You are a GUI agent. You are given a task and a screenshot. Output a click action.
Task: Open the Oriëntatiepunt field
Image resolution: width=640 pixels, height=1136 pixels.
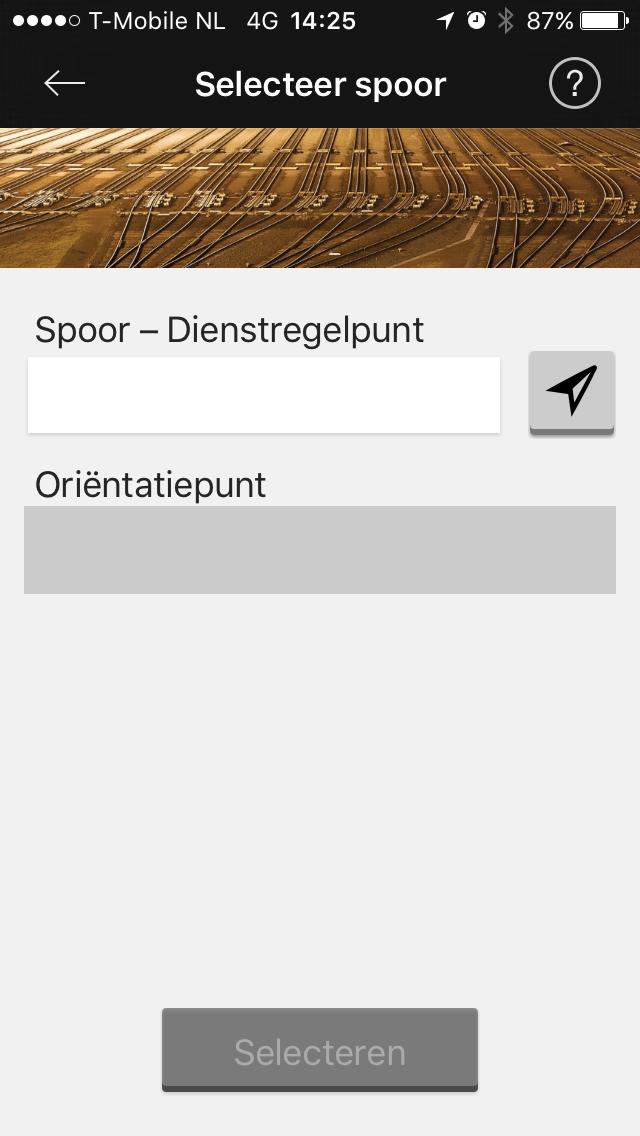click(x=319, y=550)
